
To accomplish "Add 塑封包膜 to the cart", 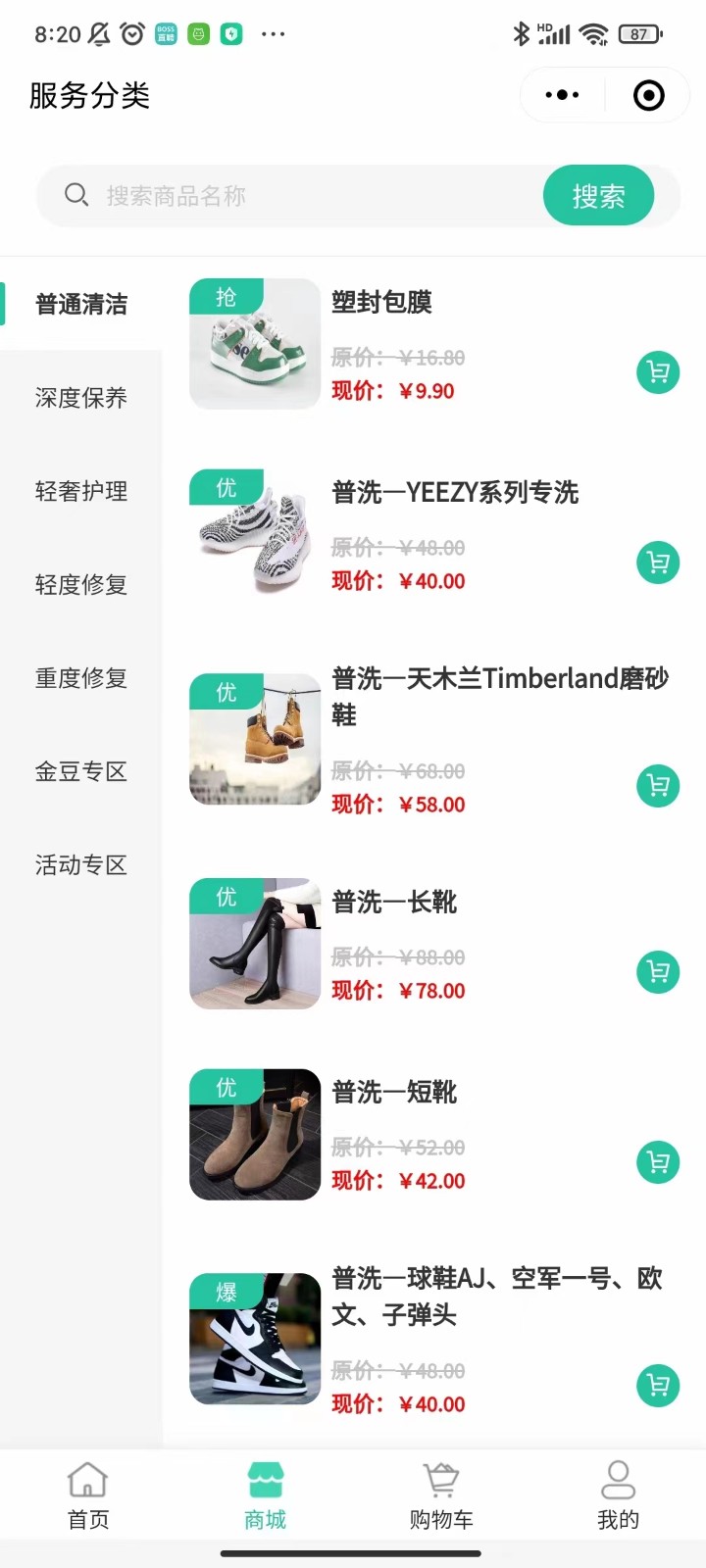I will (658, 372).
